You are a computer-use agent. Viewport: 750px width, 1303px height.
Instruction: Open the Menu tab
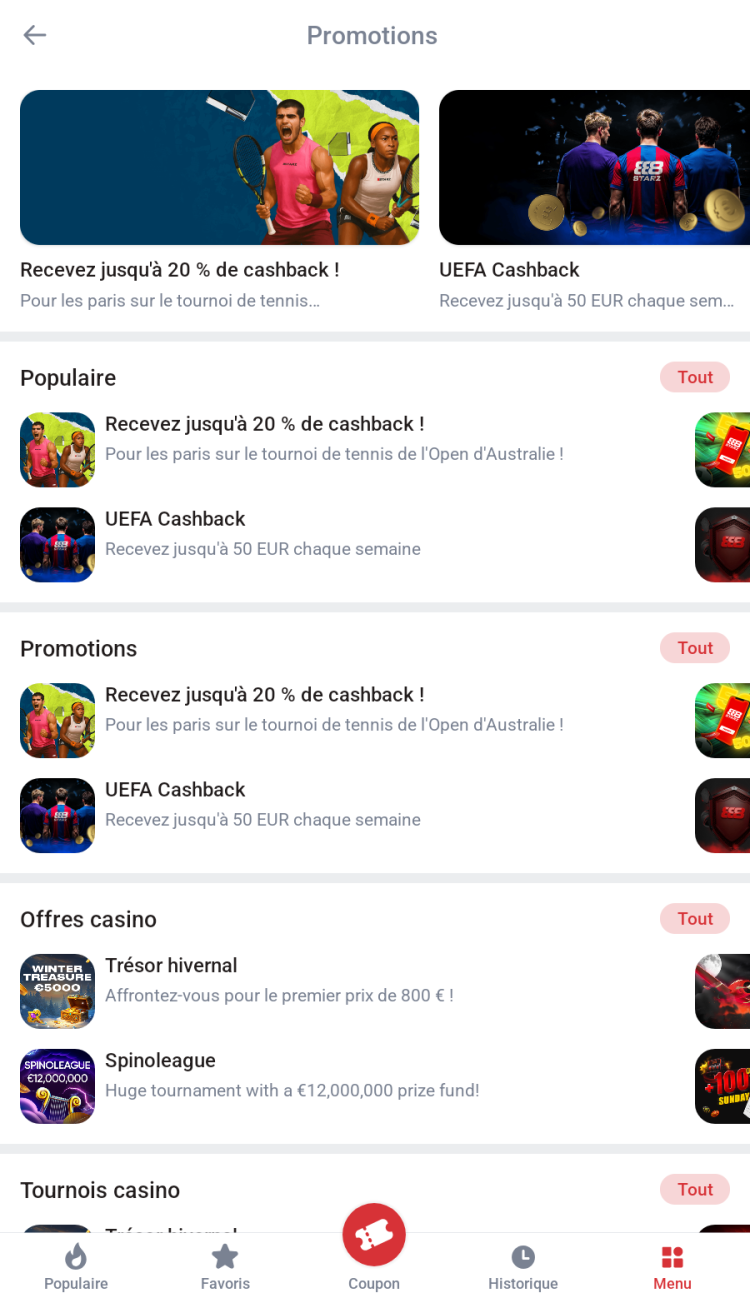[672, 1267]
